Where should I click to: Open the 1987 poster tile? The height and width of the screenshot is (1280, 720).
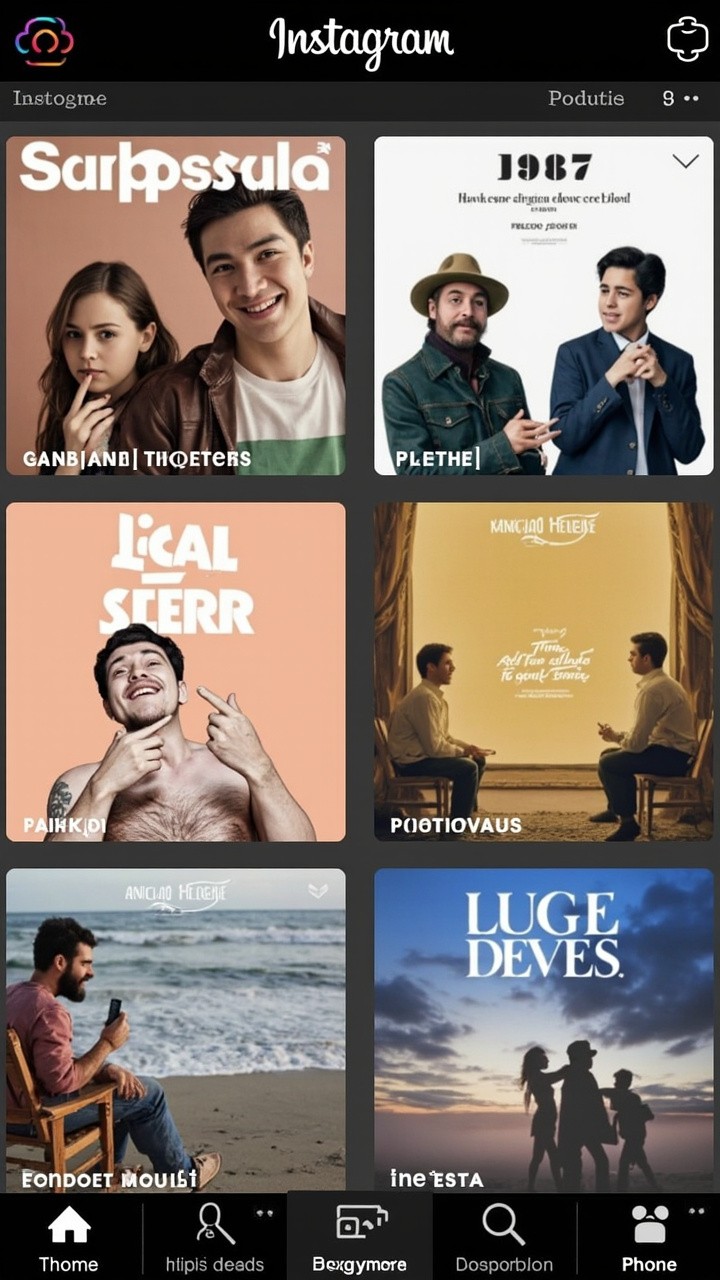pos(544,305)
